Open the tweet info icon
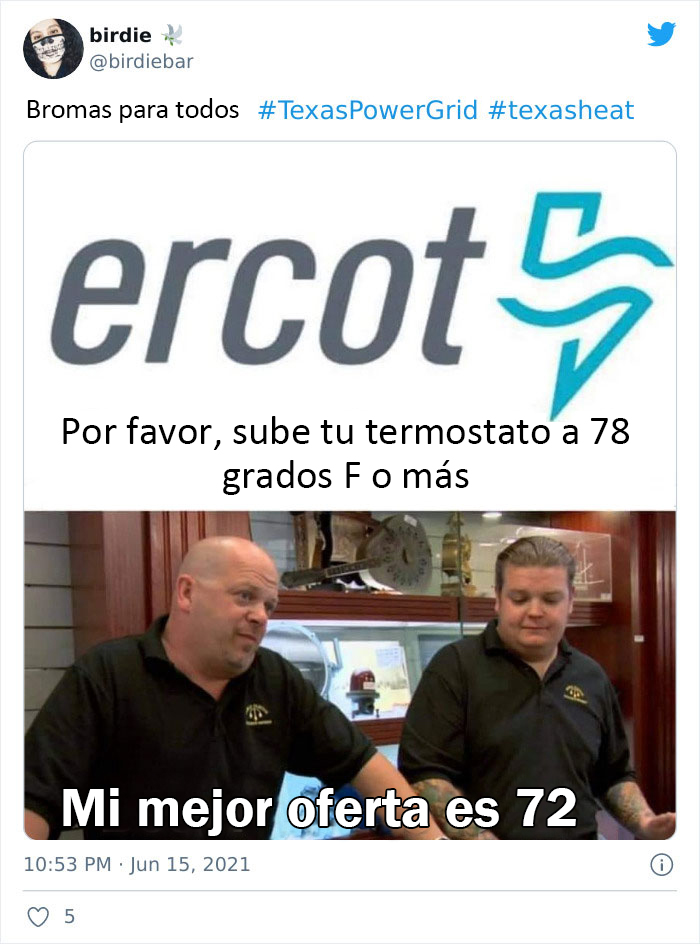Viewport: 700px width, 944px height. [x=661, y=865]
